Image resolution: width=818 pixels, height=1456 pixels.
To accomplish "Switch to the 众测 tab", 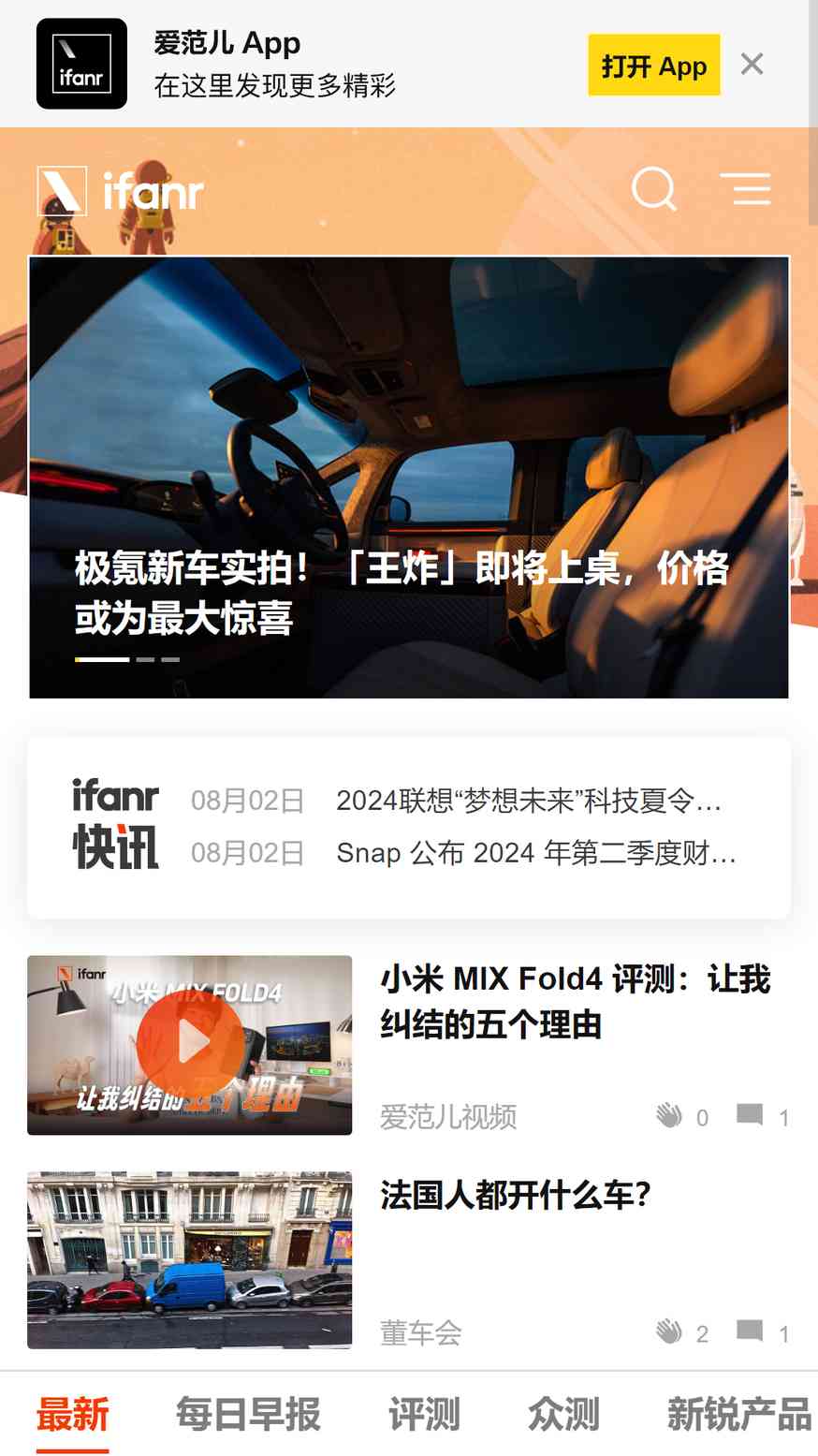I will (x=563, y=1414).
